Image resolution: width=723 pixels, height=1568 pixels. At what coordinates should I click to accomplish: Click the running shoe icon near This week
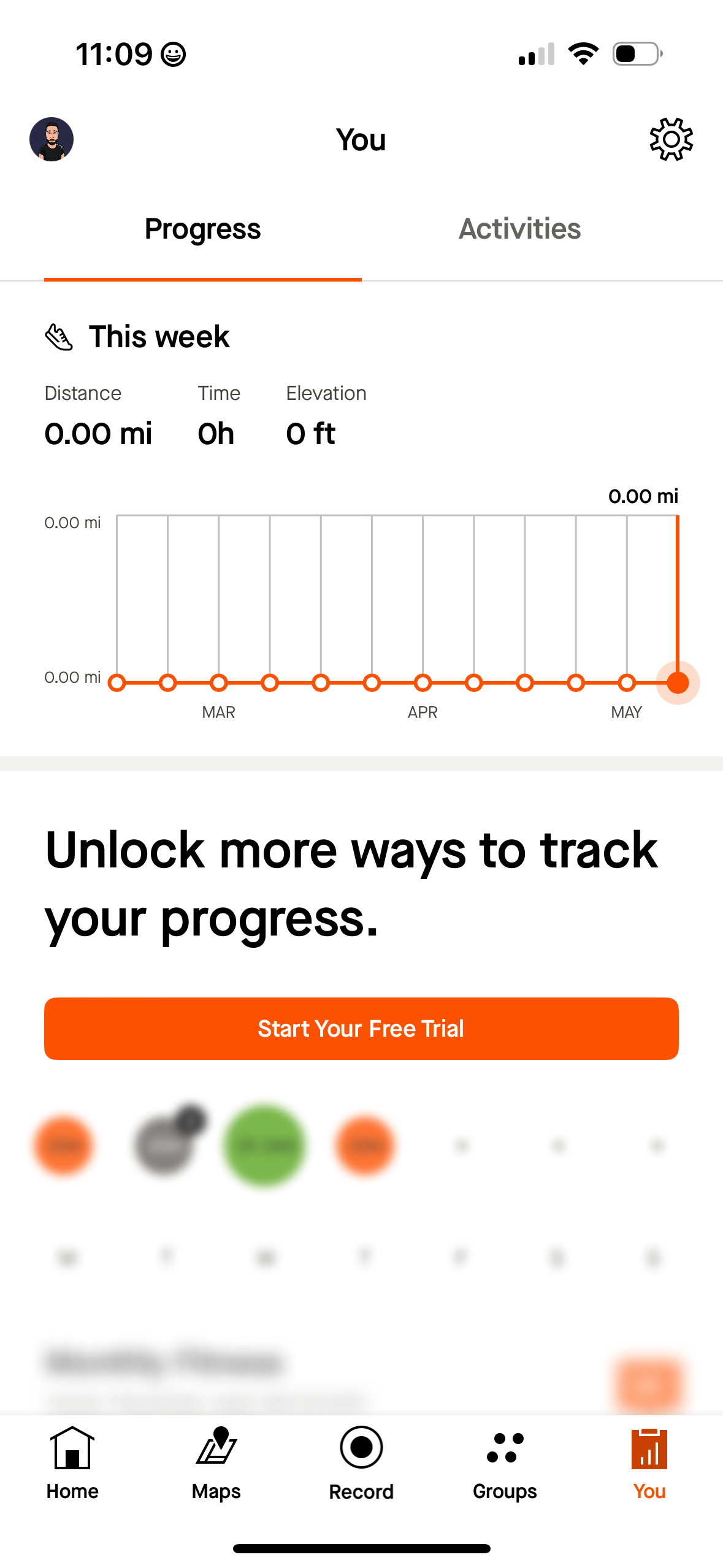pyautogui.click(x=58, y=335)
